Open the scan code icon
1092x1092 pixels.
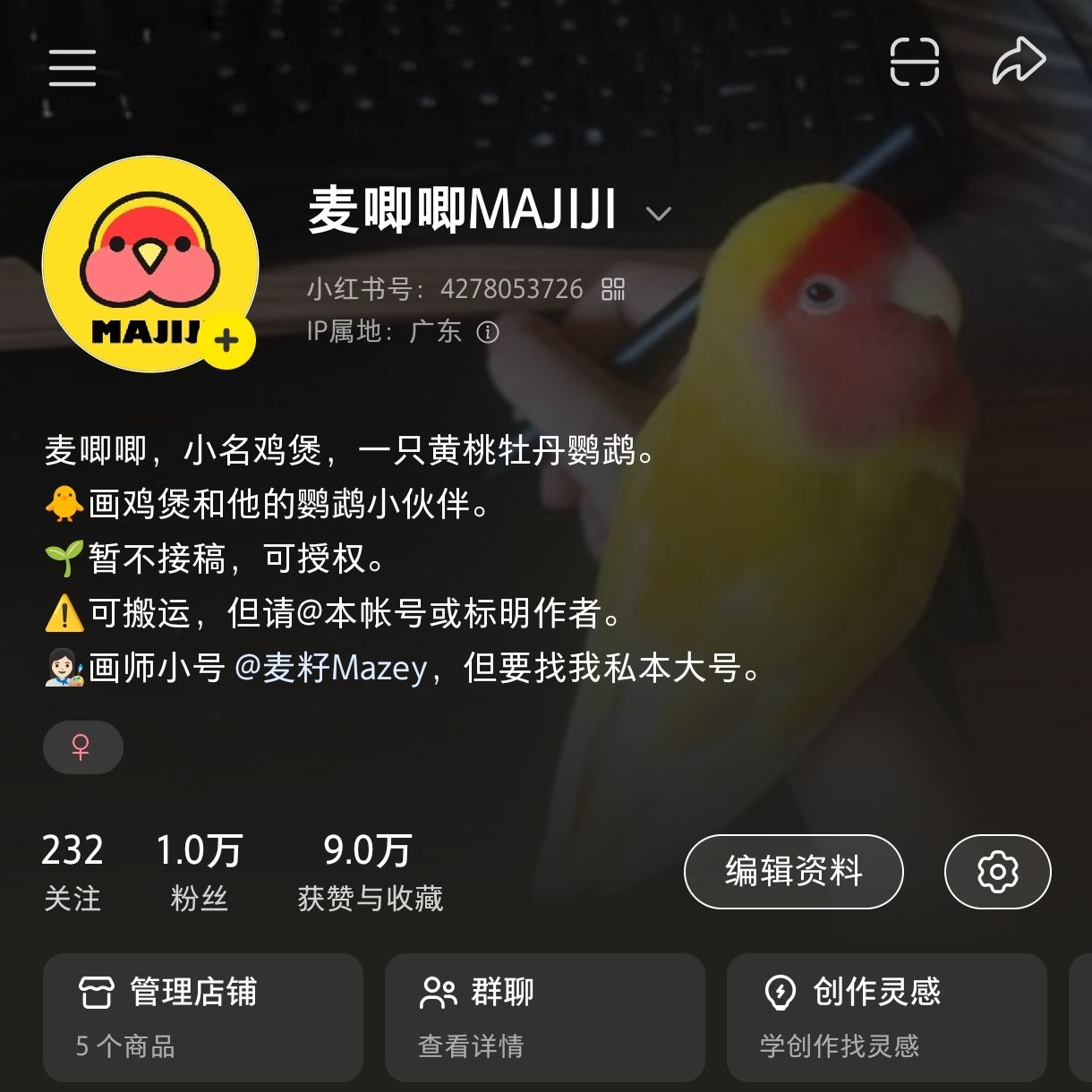[x=915, y=62]
